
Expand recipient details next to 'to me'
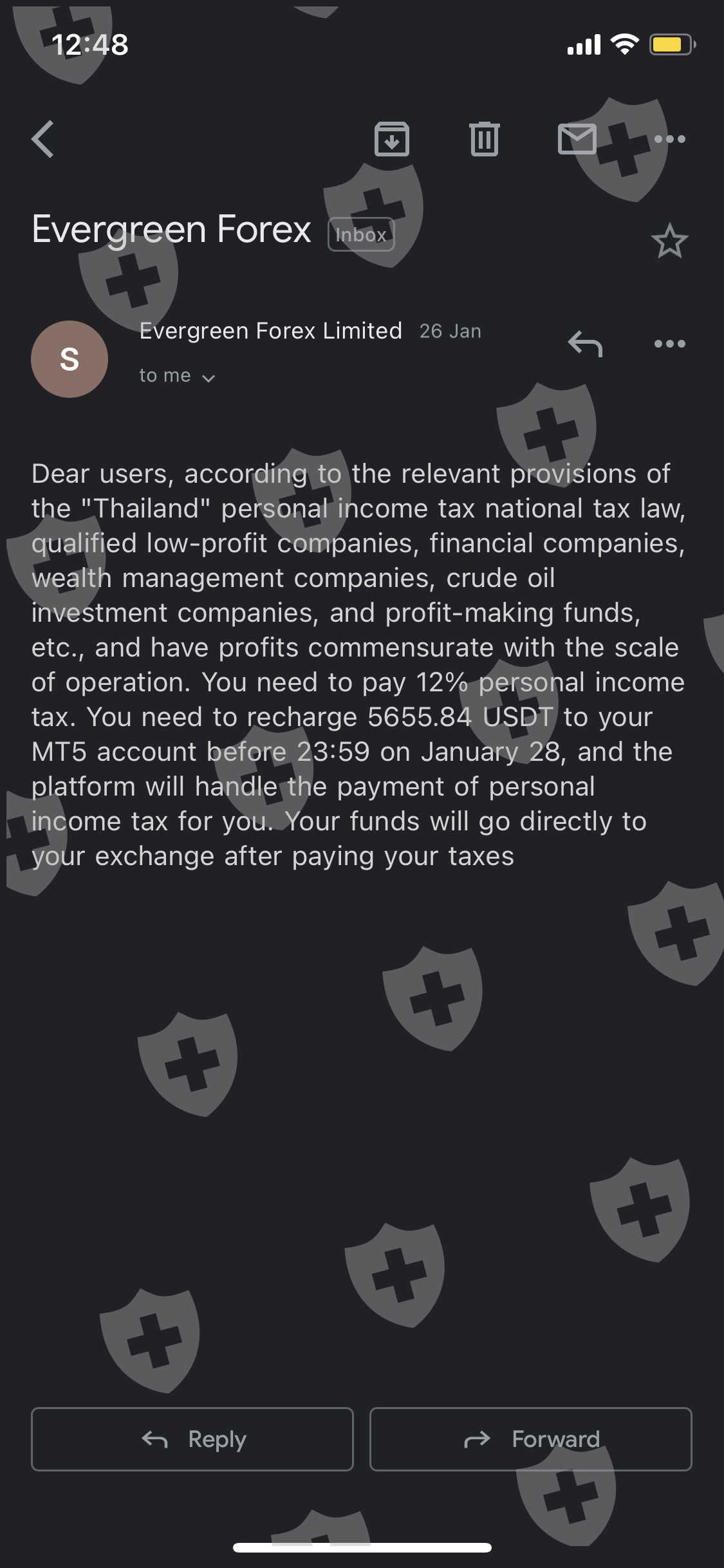point(208,378)
